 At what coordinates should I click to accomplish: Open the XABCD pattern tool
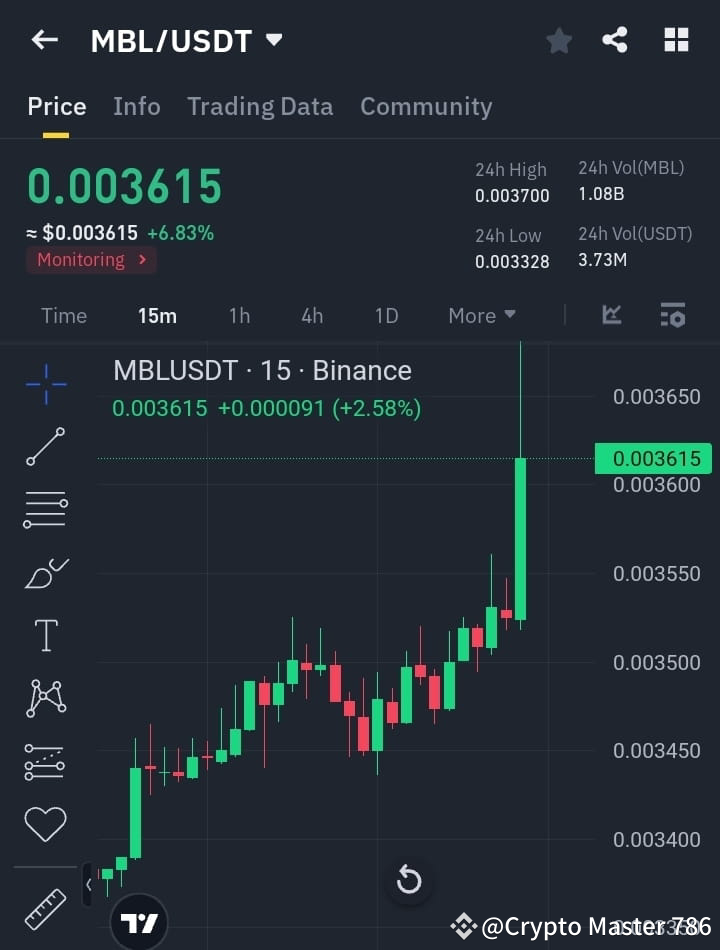(x=45, y=698)
